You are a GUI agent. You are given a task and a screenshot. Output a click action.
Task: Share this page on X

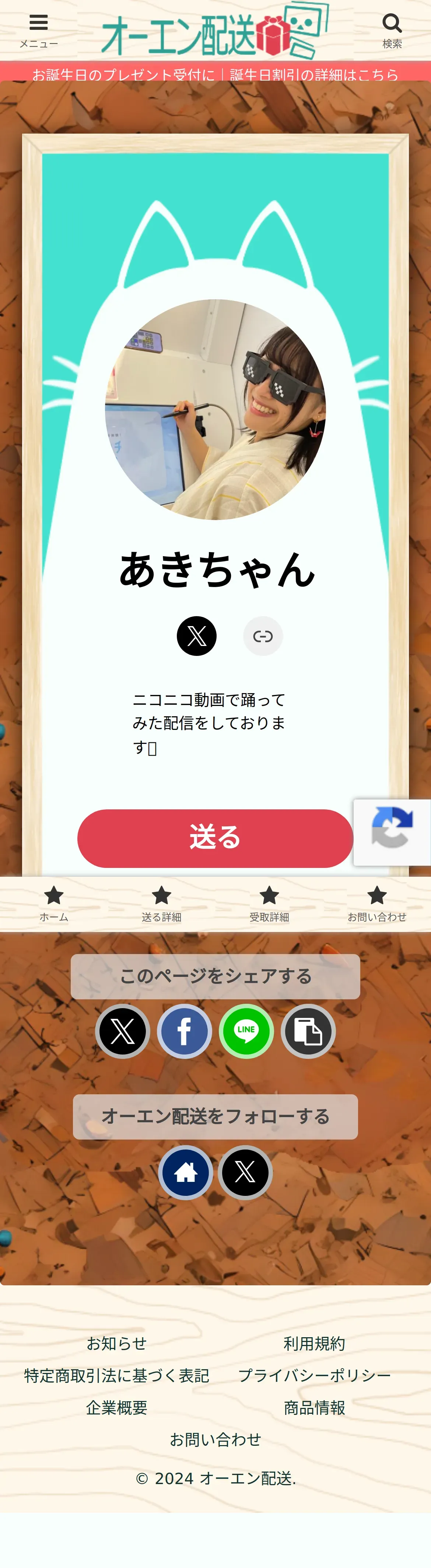pyautogui.click(x=123, y=1031)
